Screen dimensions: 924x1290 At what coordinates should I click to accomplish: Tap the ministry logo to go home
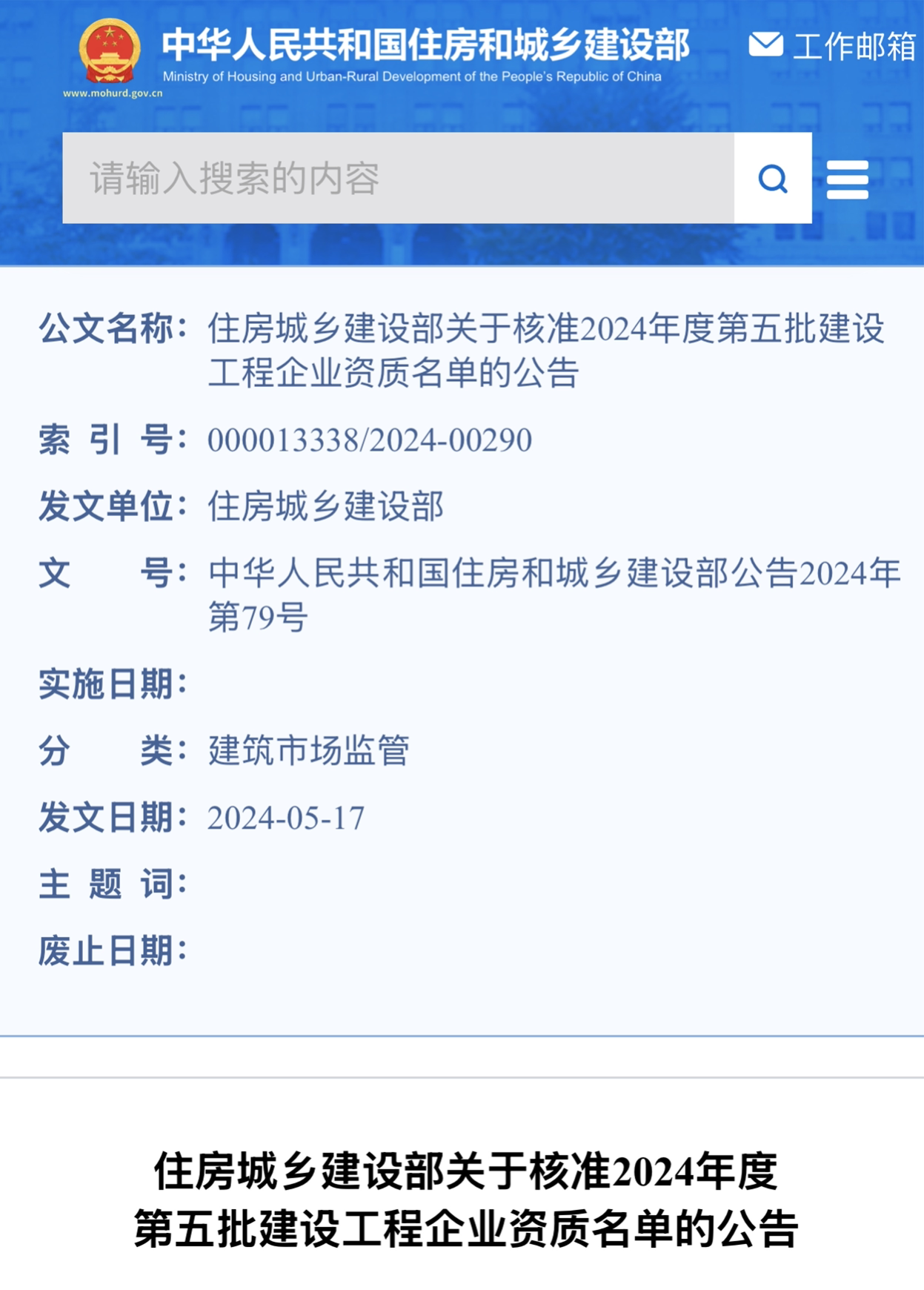click(111, 56)
